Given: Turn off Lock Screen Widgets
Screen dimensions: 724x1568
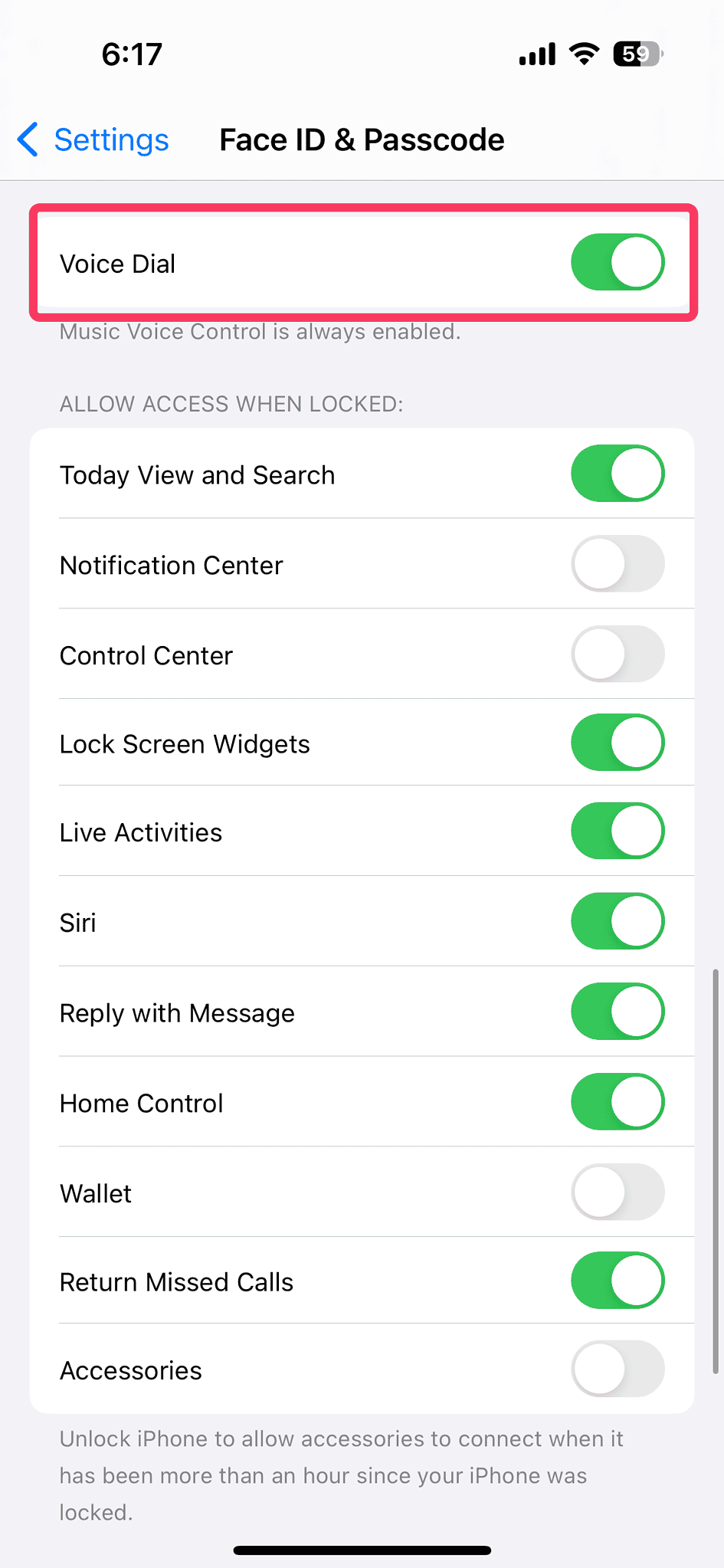Looking at the screenshot, I should pos(618,743).
